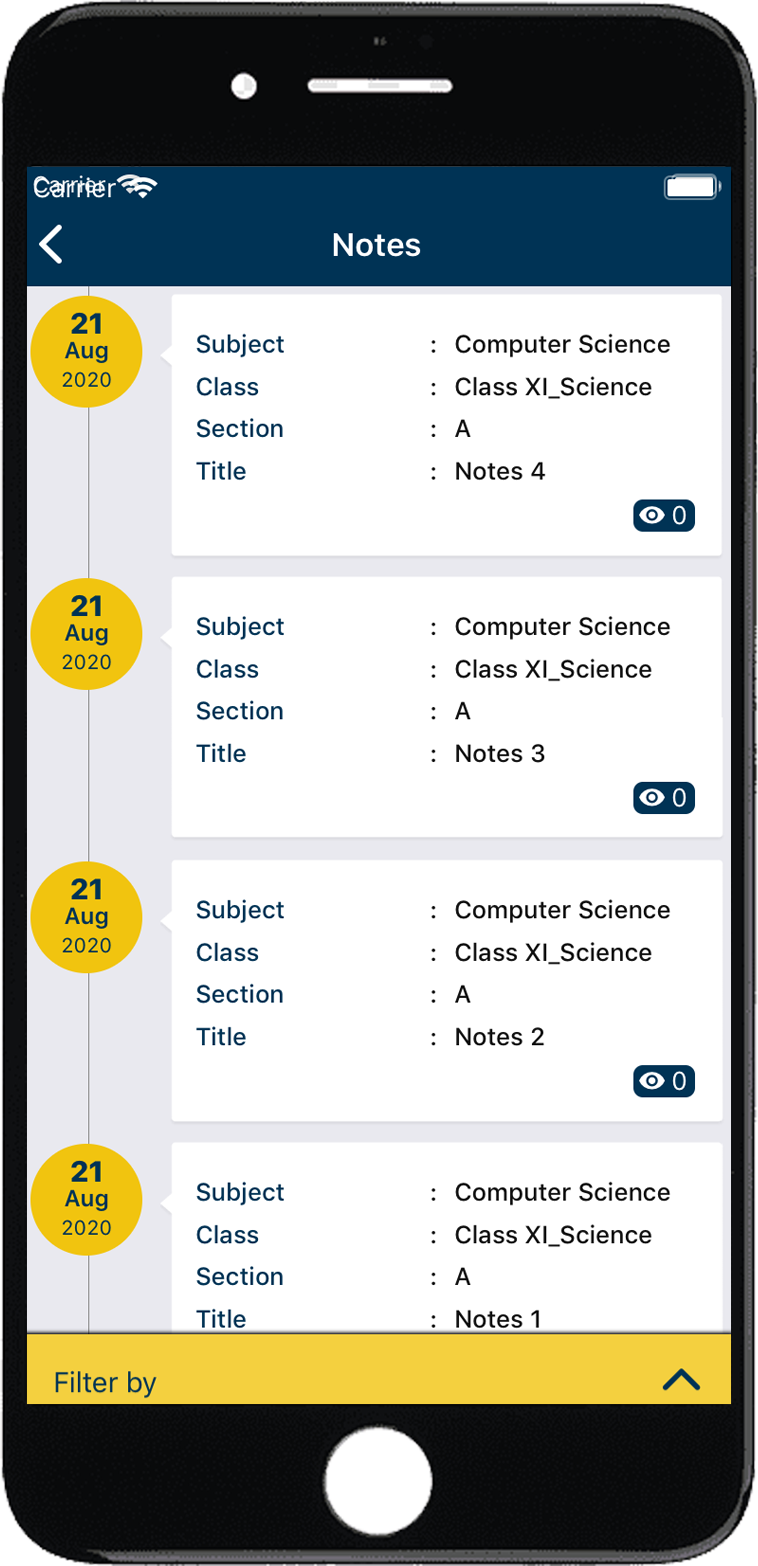Select the Notes title in the header
This screenshot has height=1566, width=758.
376,244
